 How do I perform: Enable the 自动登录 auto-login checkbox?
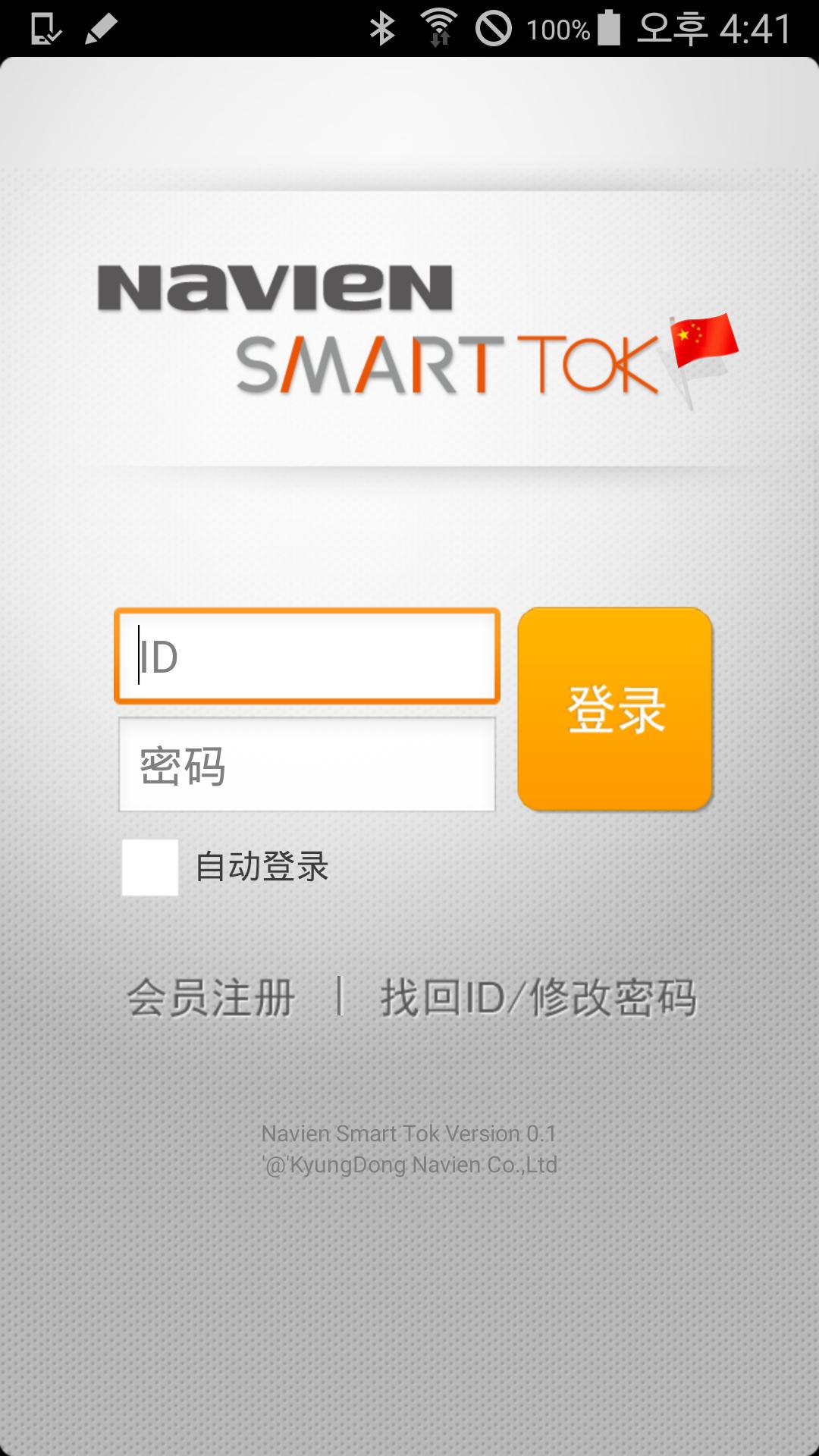click(x=150, y=868)
